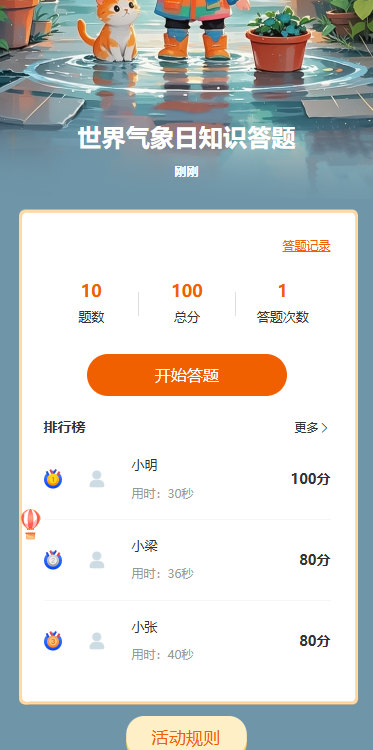Tap the 开始答题 button

pos(187,375)
